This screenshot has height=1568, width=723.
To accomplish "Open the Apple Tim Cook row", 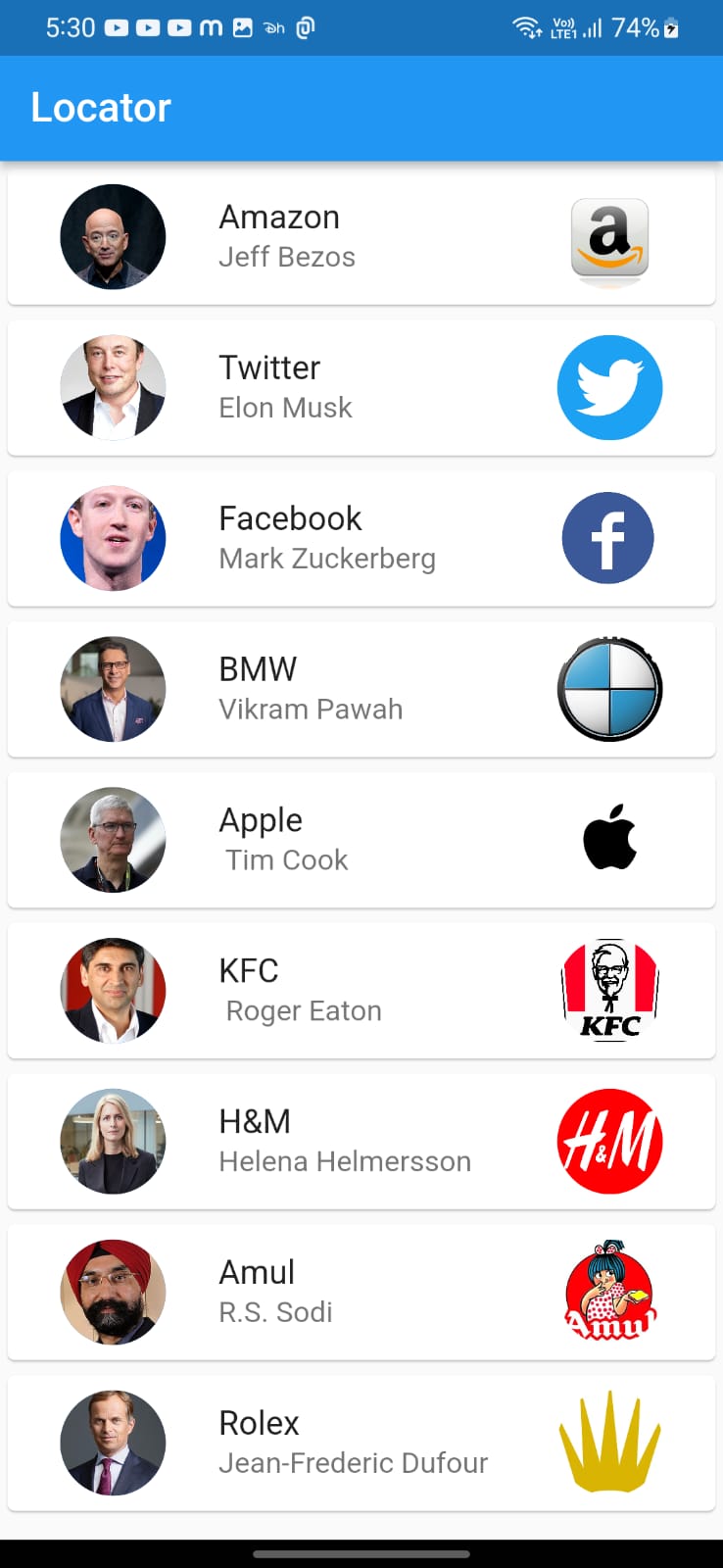I will [361, 840].
